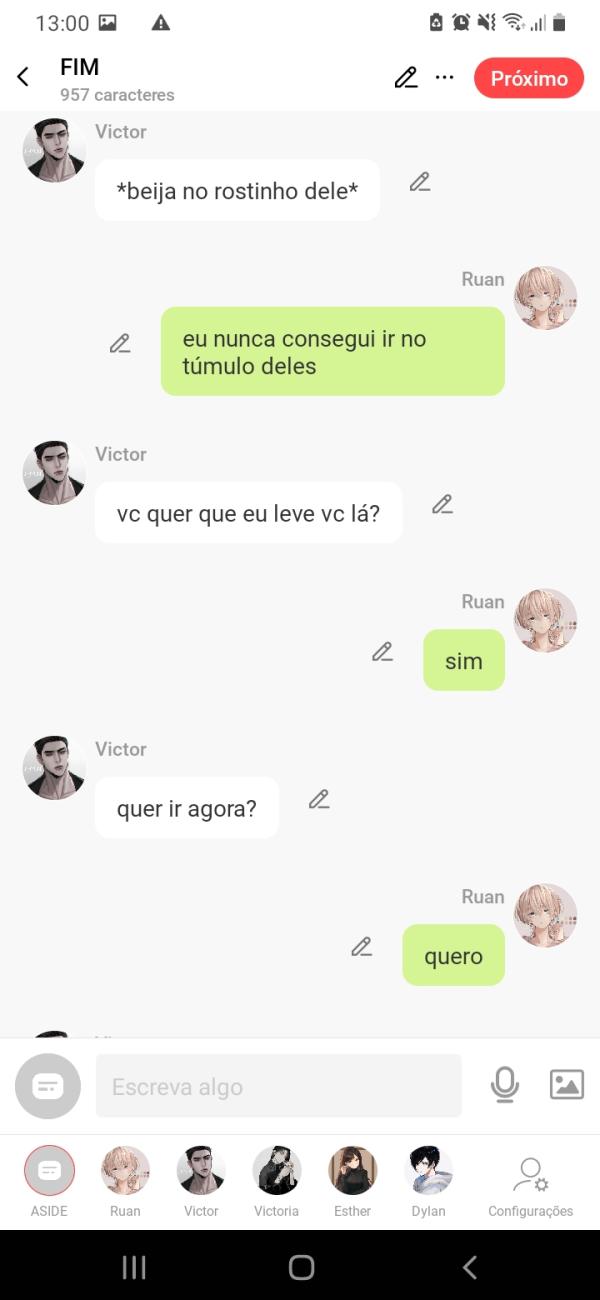This screenshot has width=600, height=1300.
Task: Select Victor as the speaking character
Action: click(201, 1180)
